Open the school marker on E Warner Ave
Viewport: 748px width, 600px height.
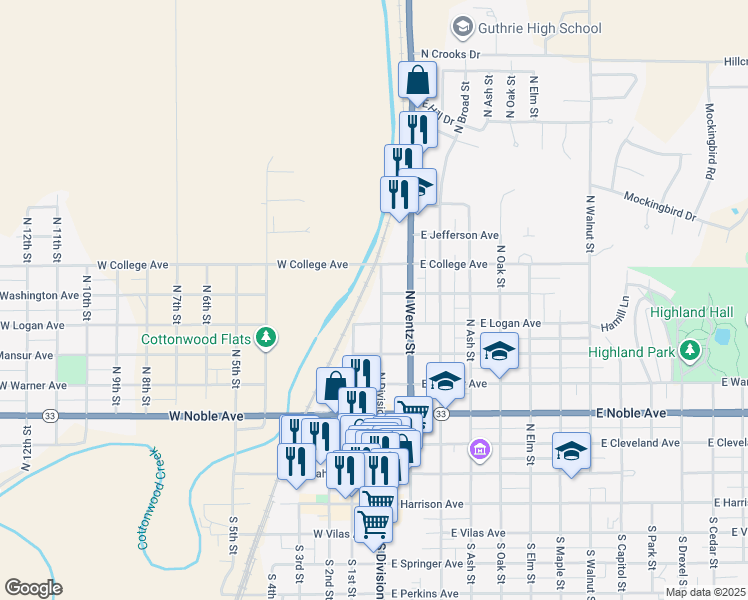click(x=447, y=380)
